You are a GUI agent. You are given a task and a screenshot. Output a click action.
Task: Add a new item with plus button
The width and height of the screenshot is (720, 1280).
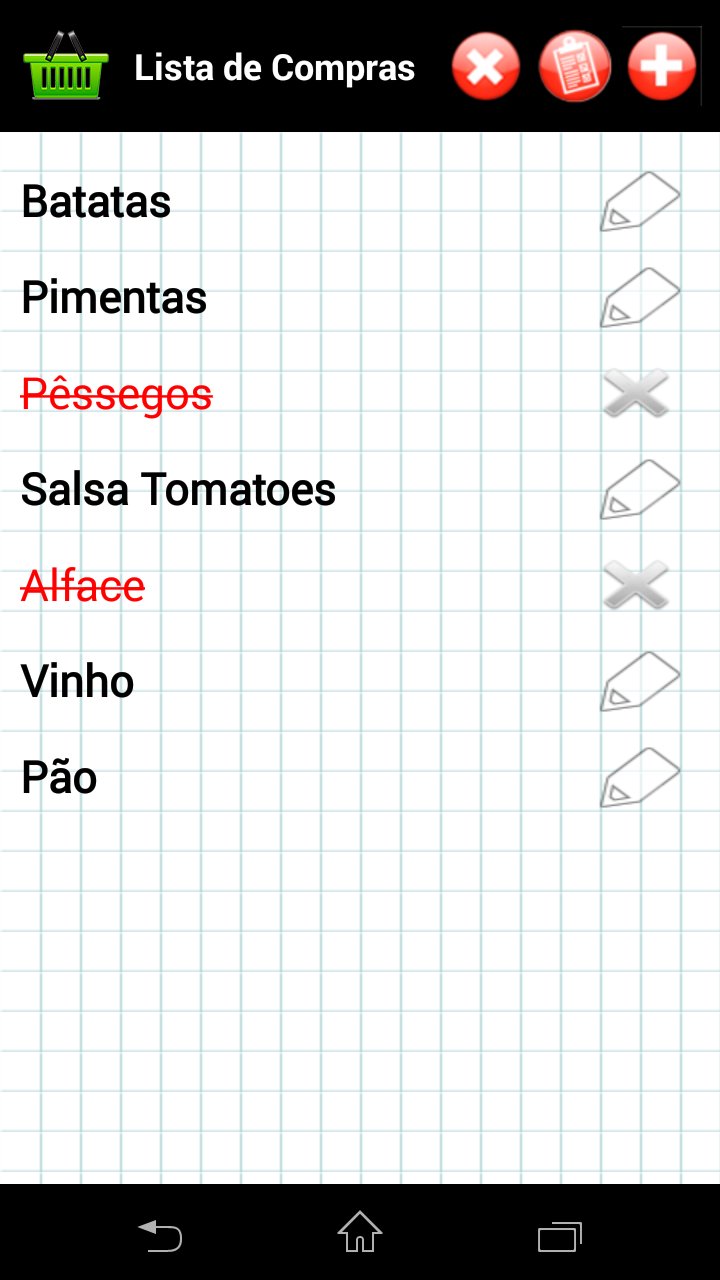(662, 67)
